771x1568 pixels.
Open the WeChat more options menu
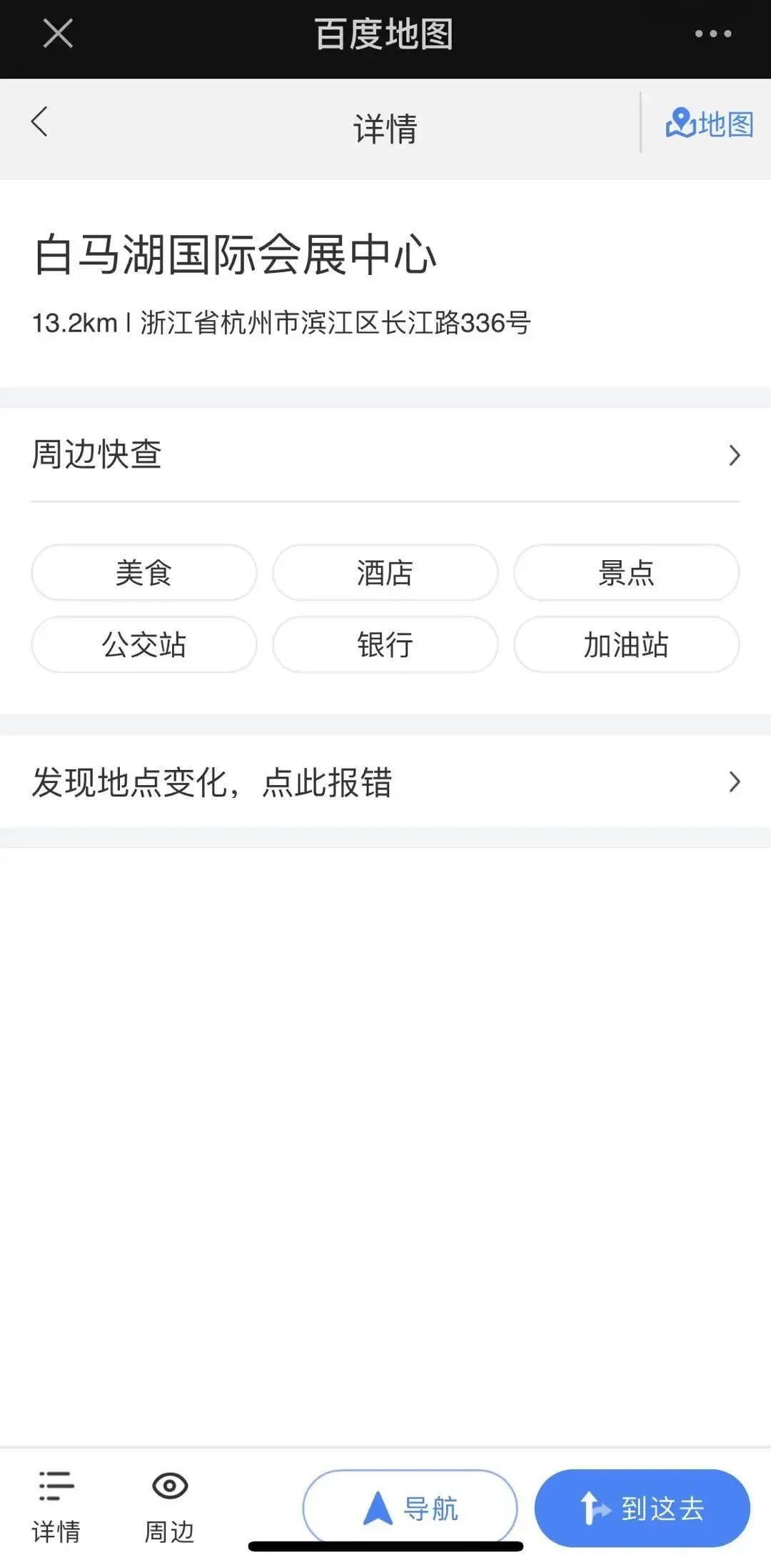coord(714,32)
